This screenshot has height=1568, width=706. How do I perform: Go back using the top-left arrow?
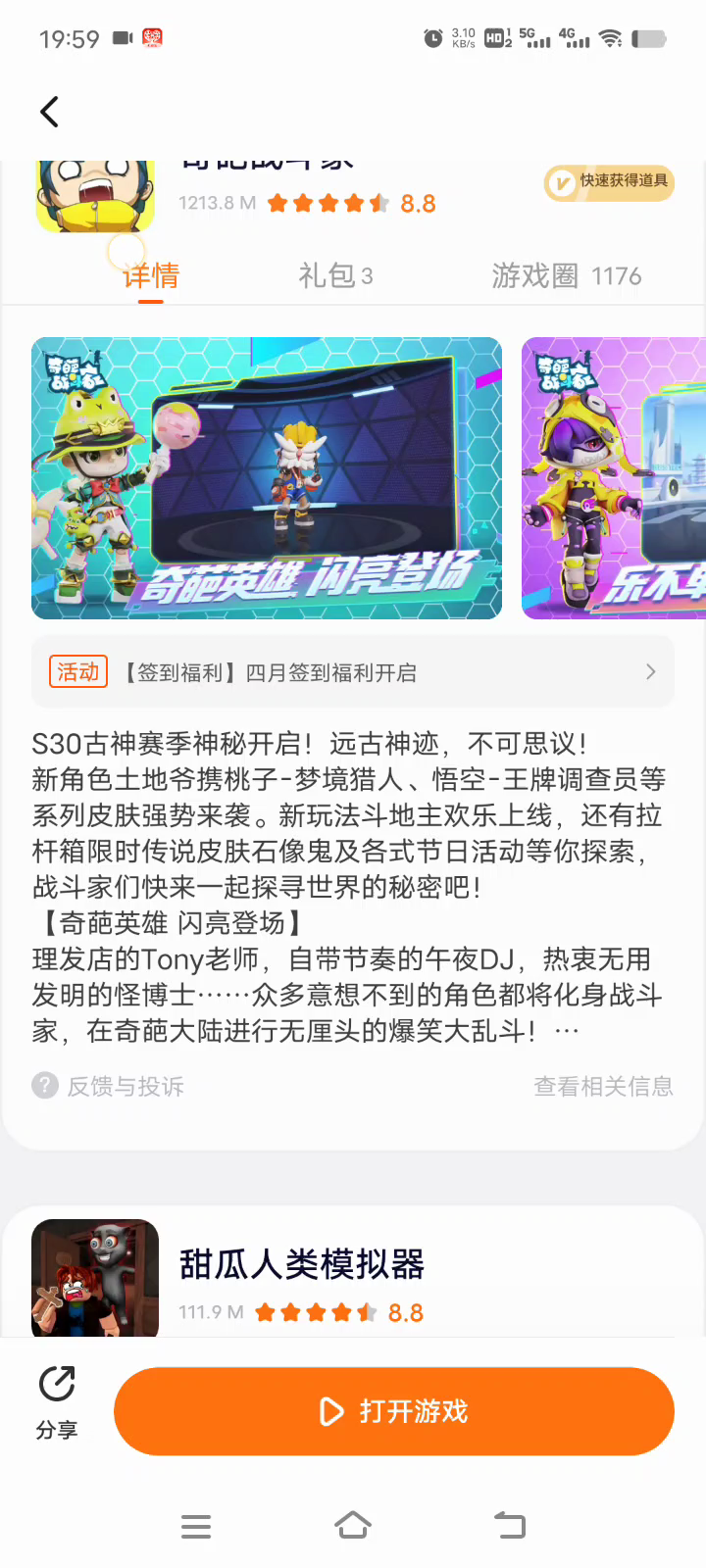(49, 112)
